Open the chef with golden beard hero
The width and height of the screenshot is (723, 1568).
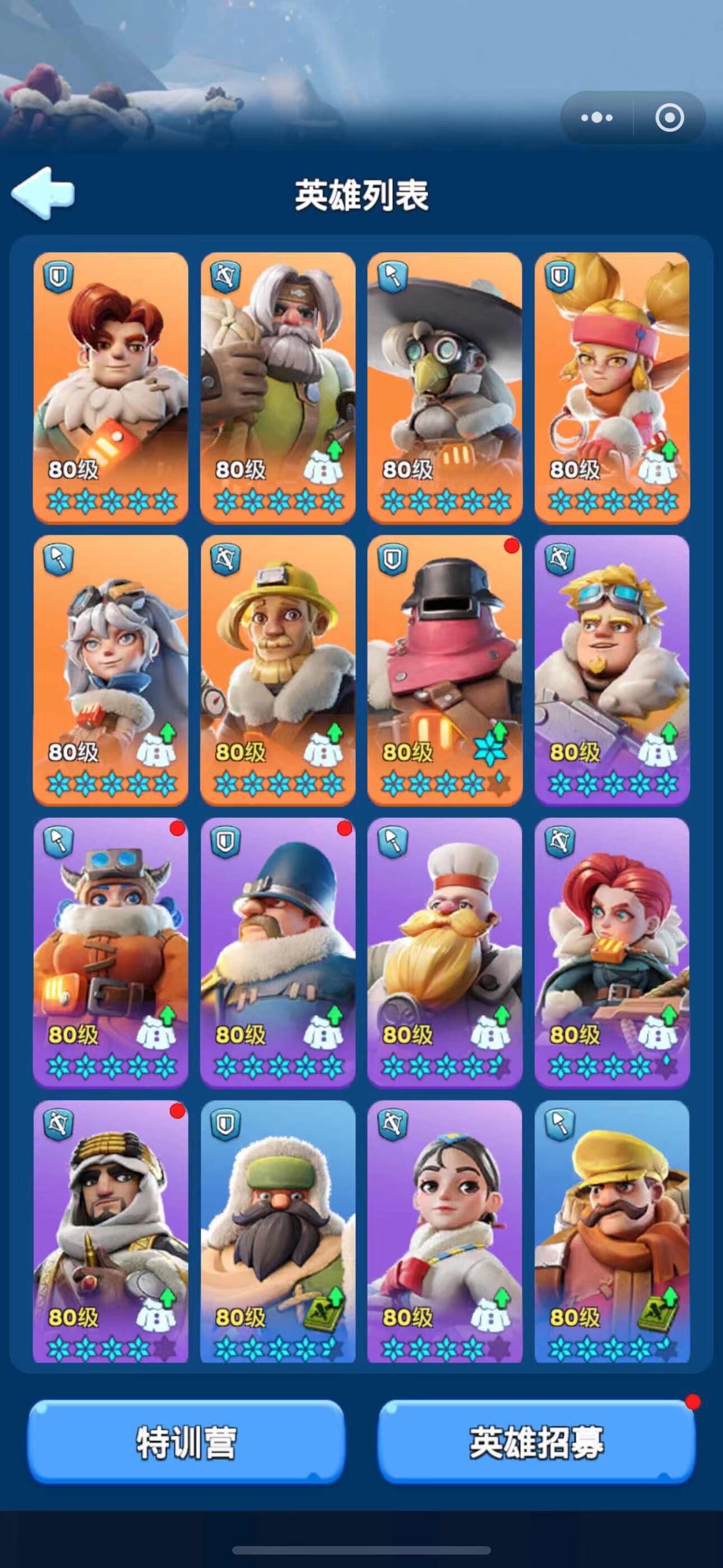[445, 953]
